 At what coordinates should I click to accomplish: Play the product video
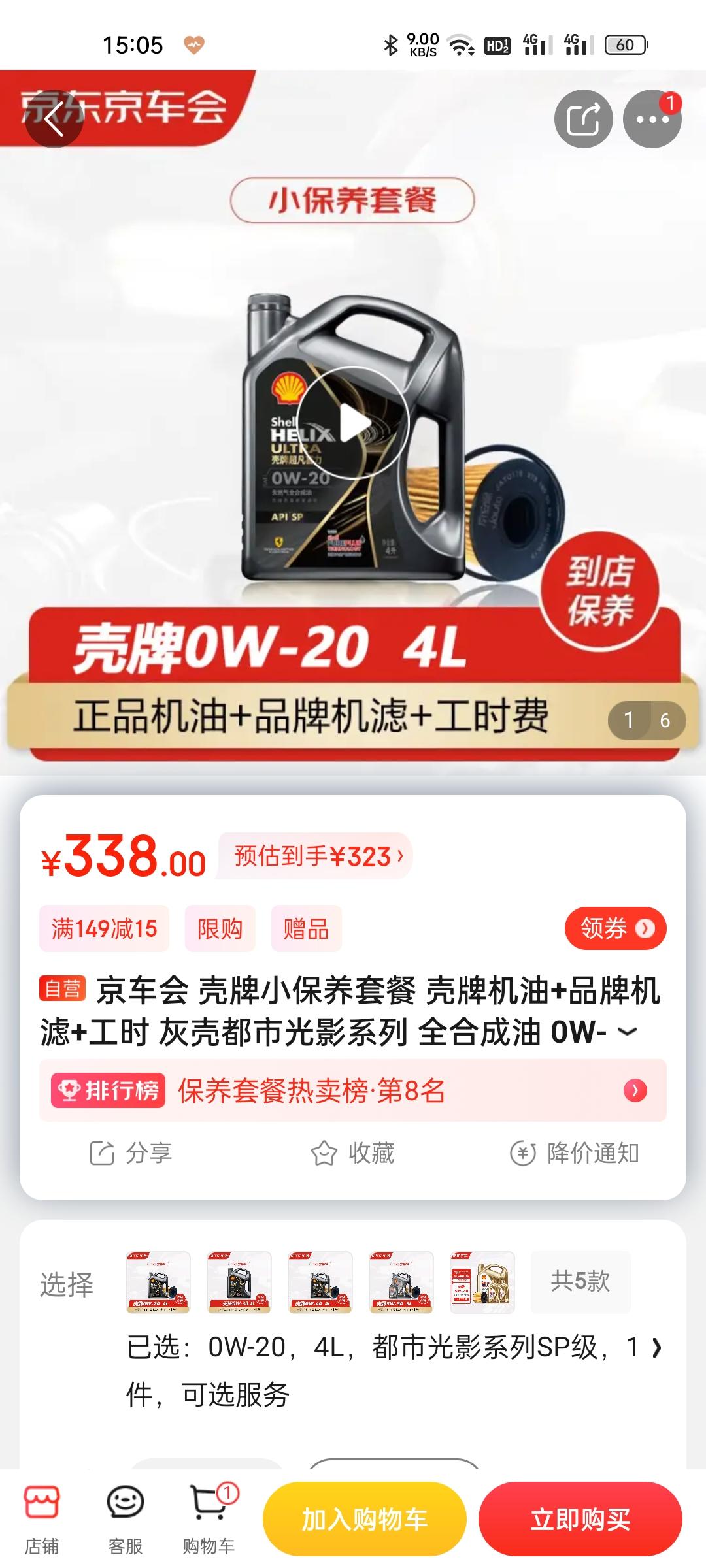pos(355,423)
